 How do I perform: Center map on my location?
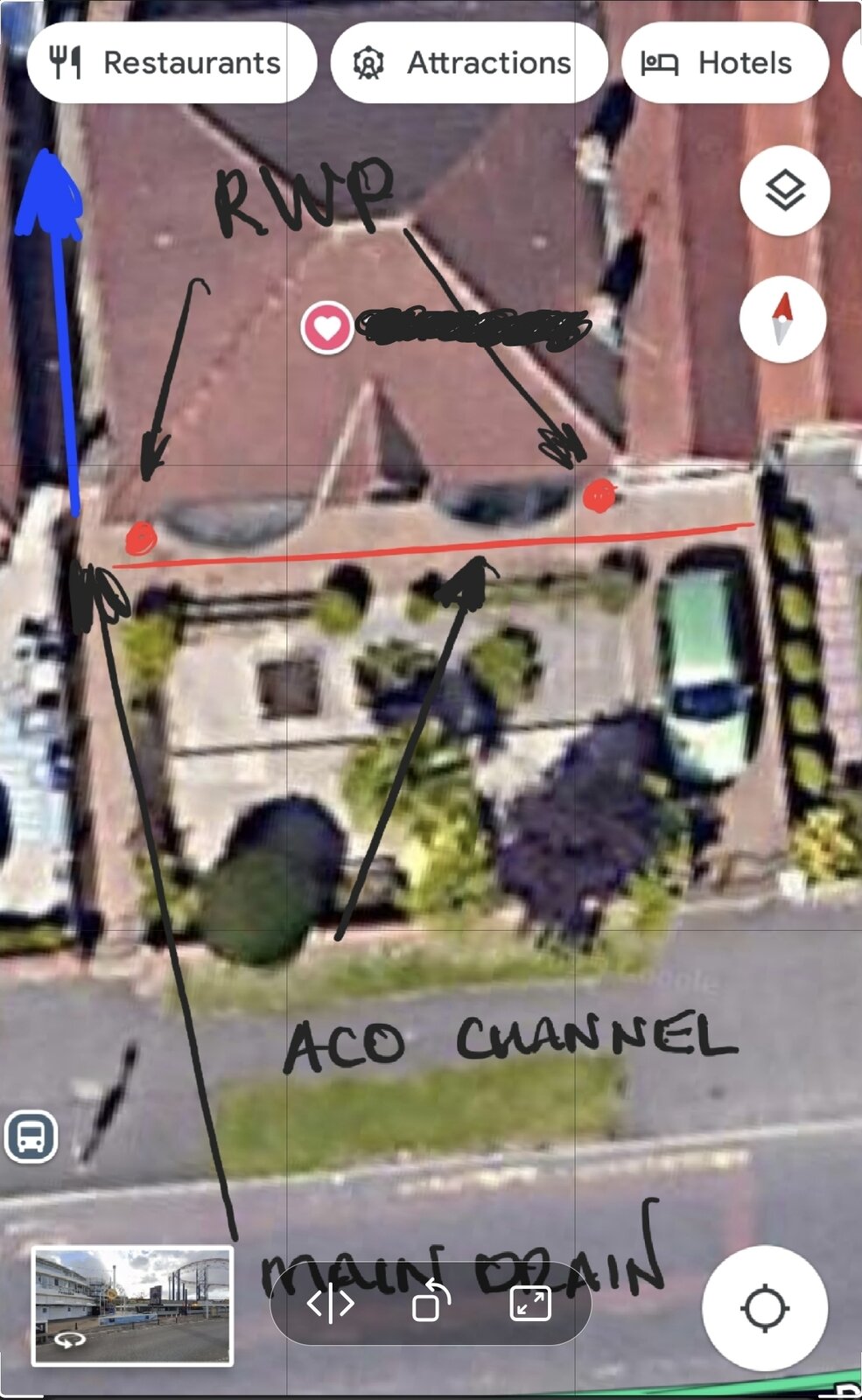(x=764, y=1308)
